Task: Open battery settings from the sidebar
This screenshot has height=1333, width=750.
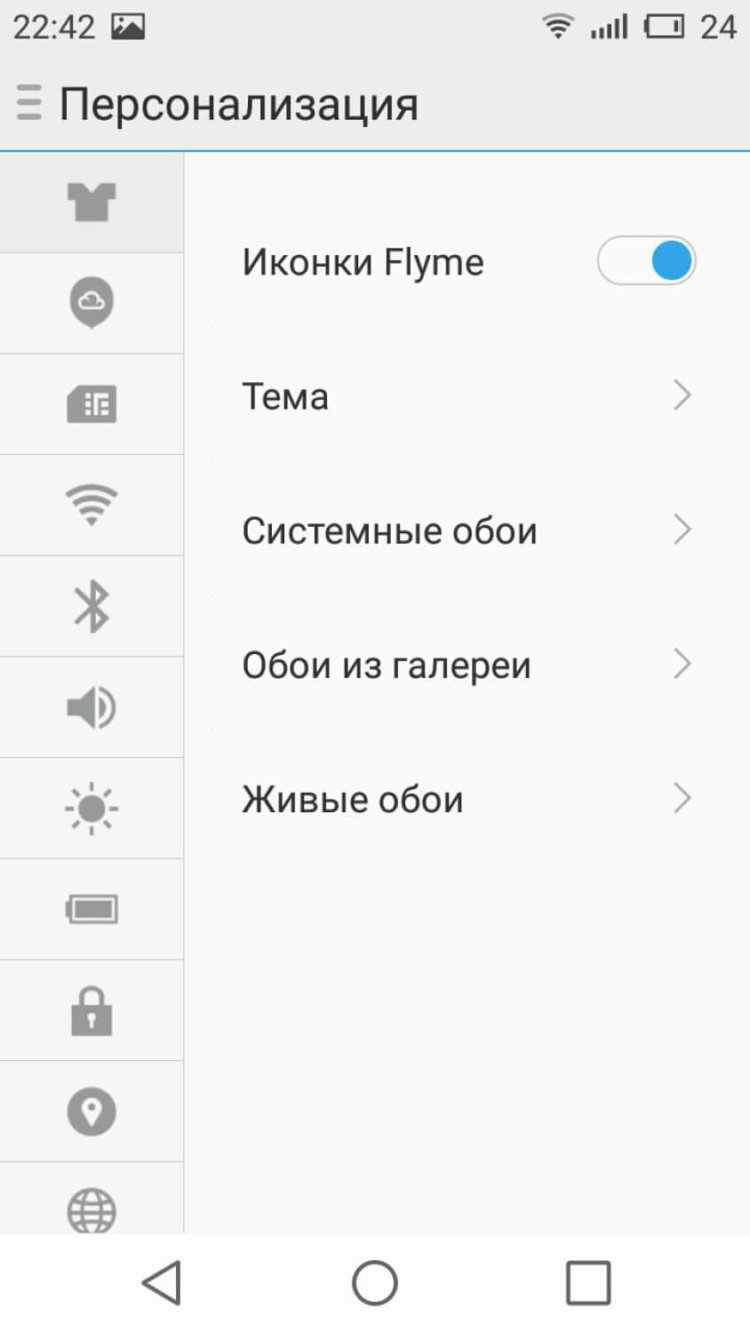Action: pyautogui.click(x=92, y=909)
